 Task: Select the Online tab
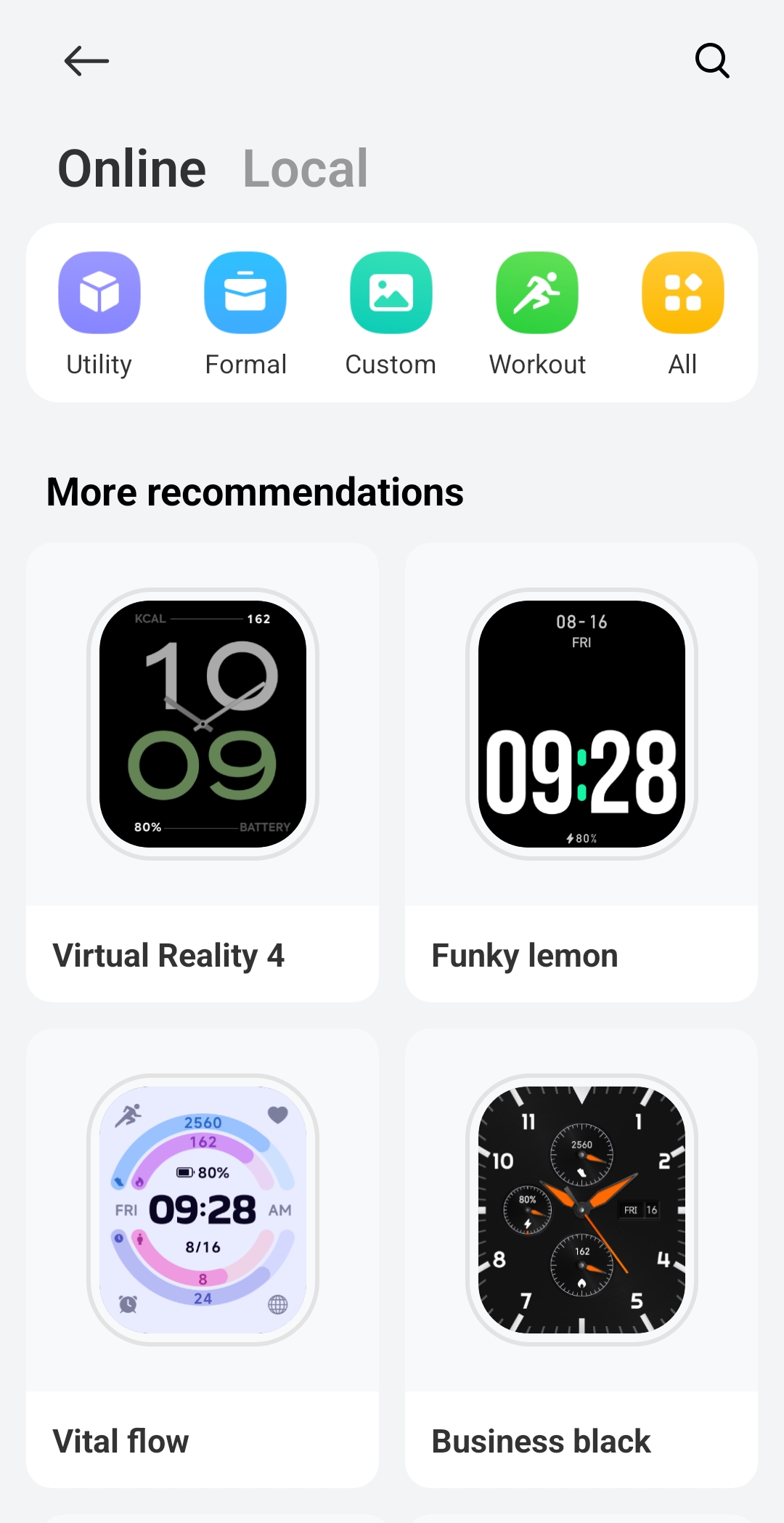click(132, 168)
